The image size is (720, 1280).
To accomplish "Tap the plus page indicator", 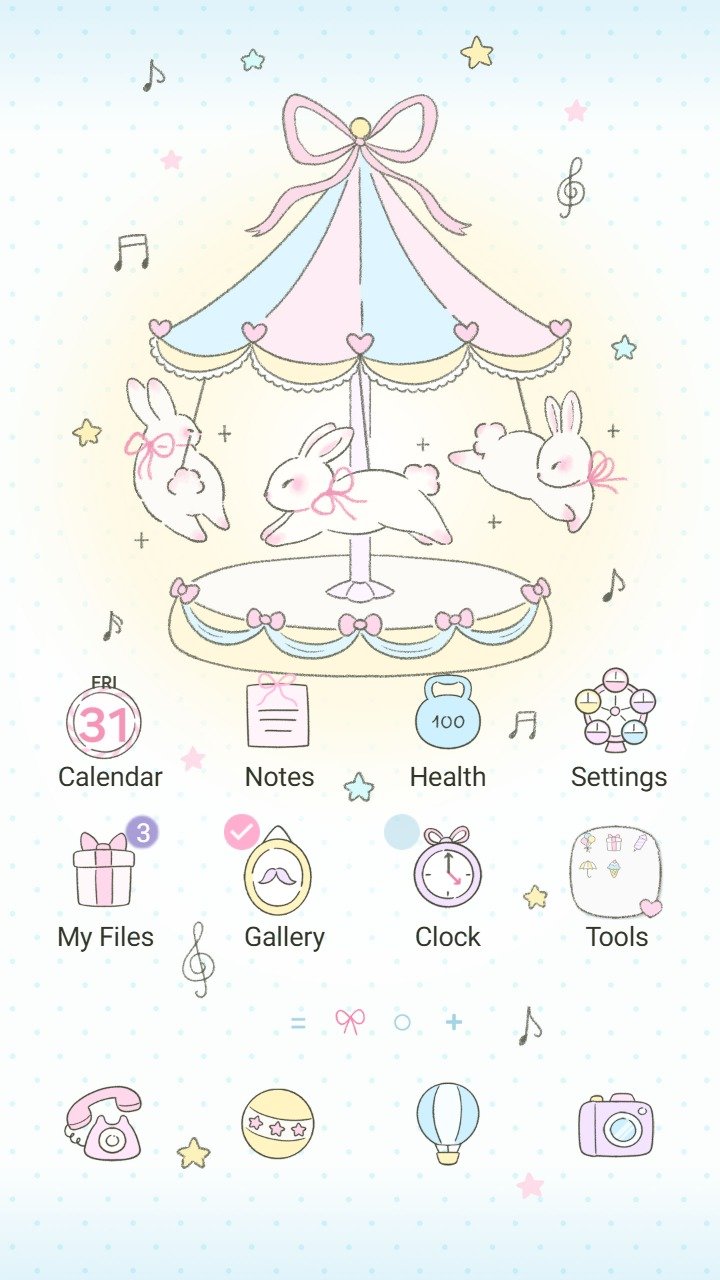I will tap(454, 1022).
